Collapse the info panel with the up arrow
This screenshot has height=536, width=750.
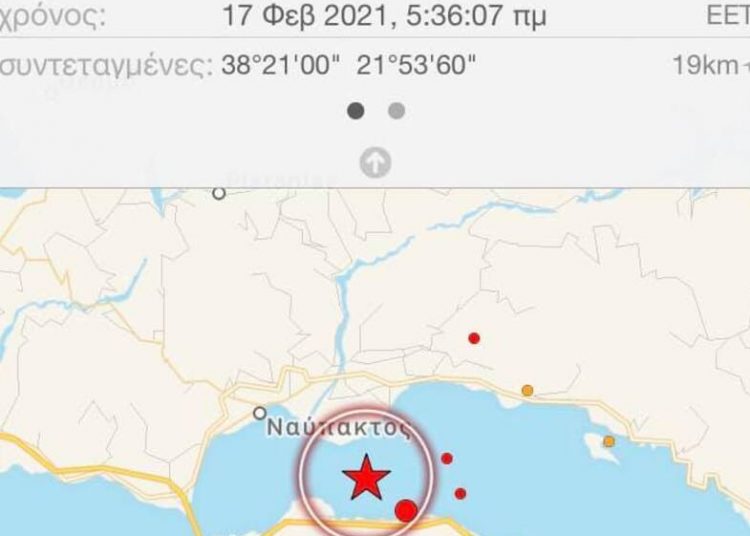pyautogui.click(x=375, y=163)
